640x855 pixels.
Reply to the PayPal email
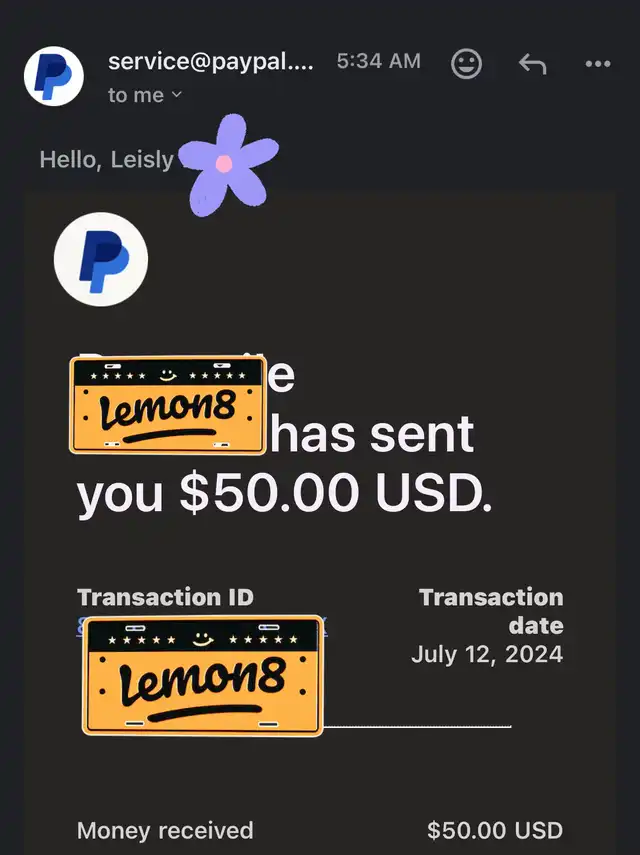532,64
